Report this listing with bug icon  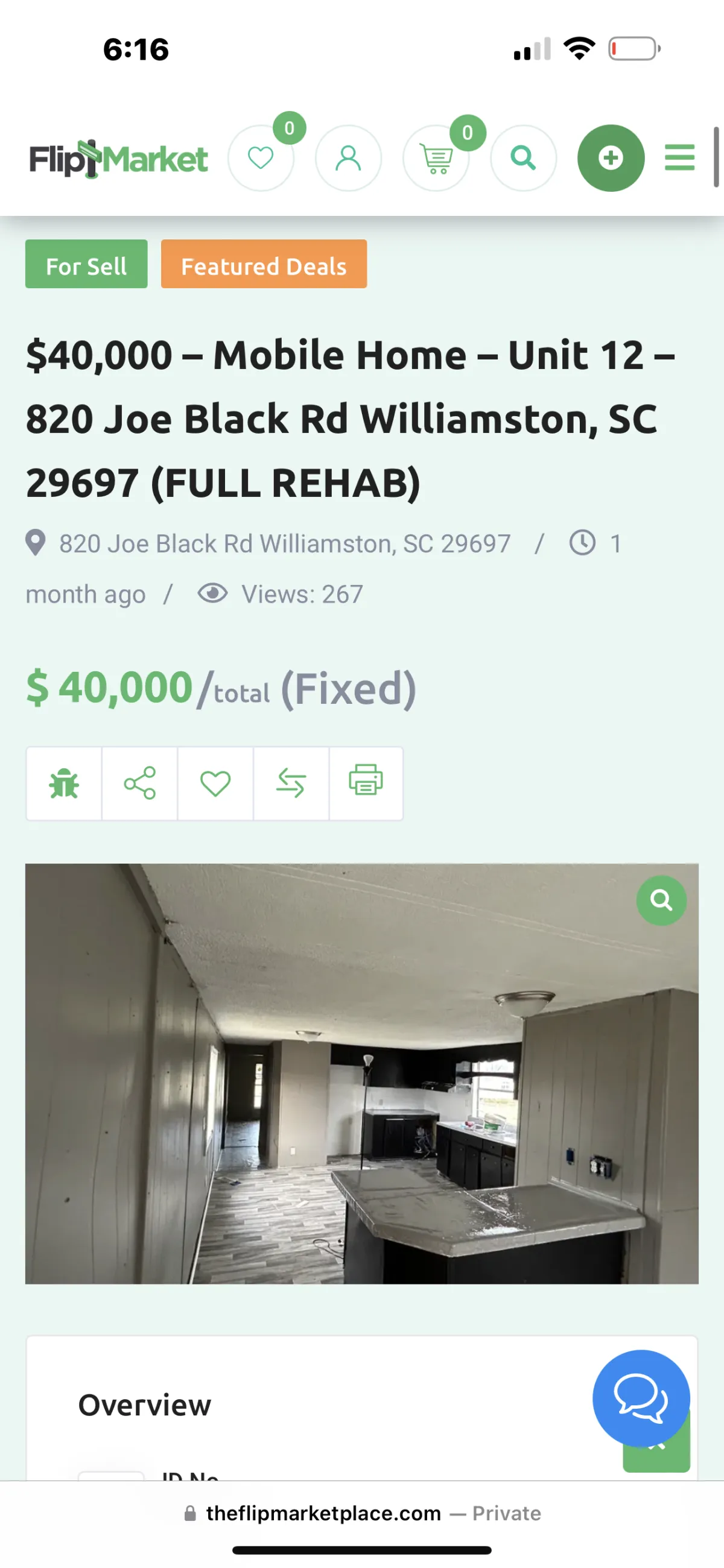[64, 783]
